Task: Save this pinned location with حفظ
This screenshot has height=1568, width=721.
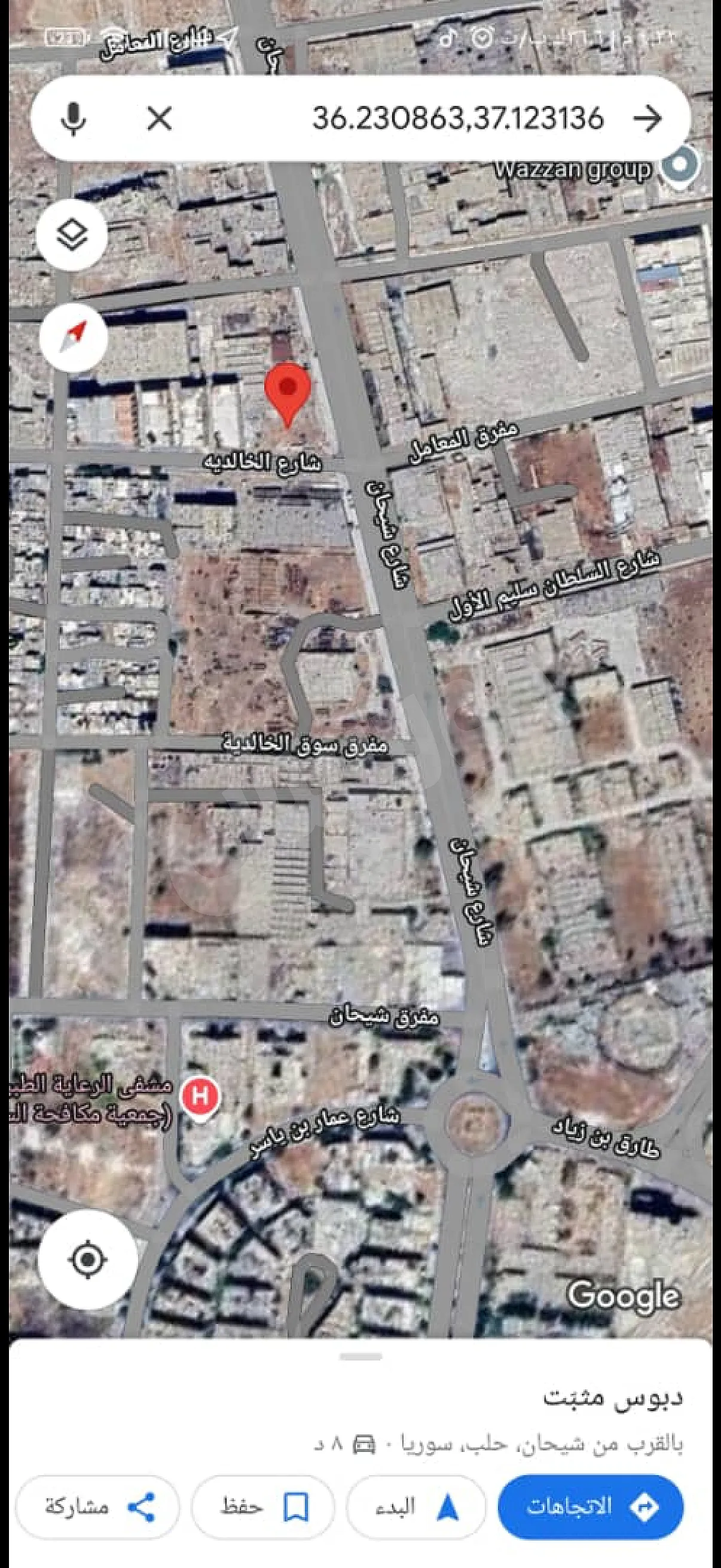Action: [x=263, y=1507]
